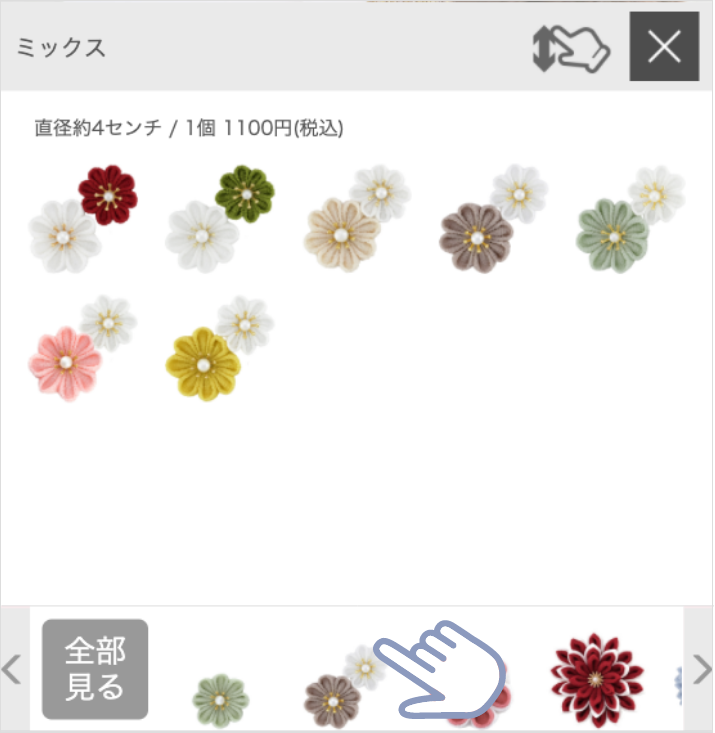Viewport: 715px width, 733px height.
Task: Go to next items with right arrow
Action: 701,668
